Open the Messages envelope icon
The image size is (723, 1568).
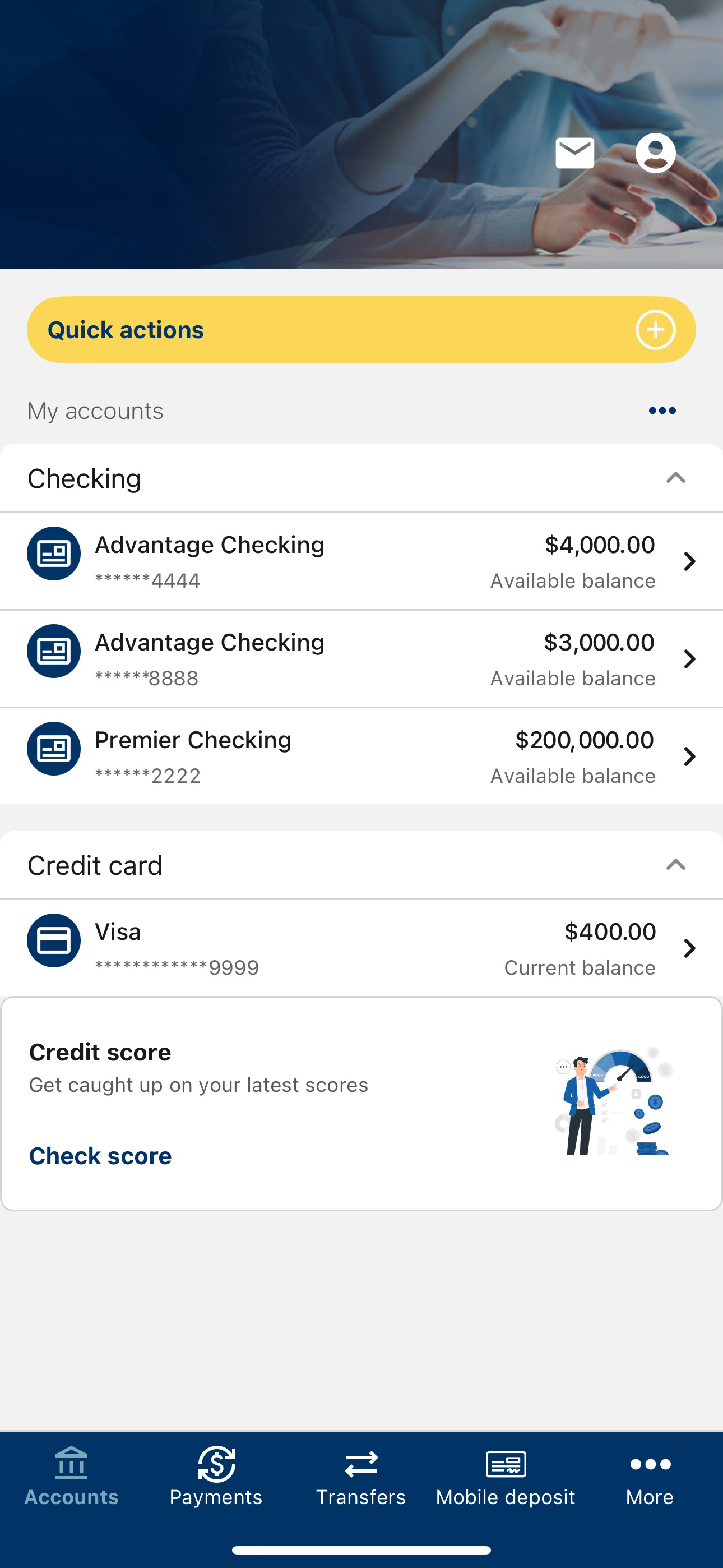574,153
